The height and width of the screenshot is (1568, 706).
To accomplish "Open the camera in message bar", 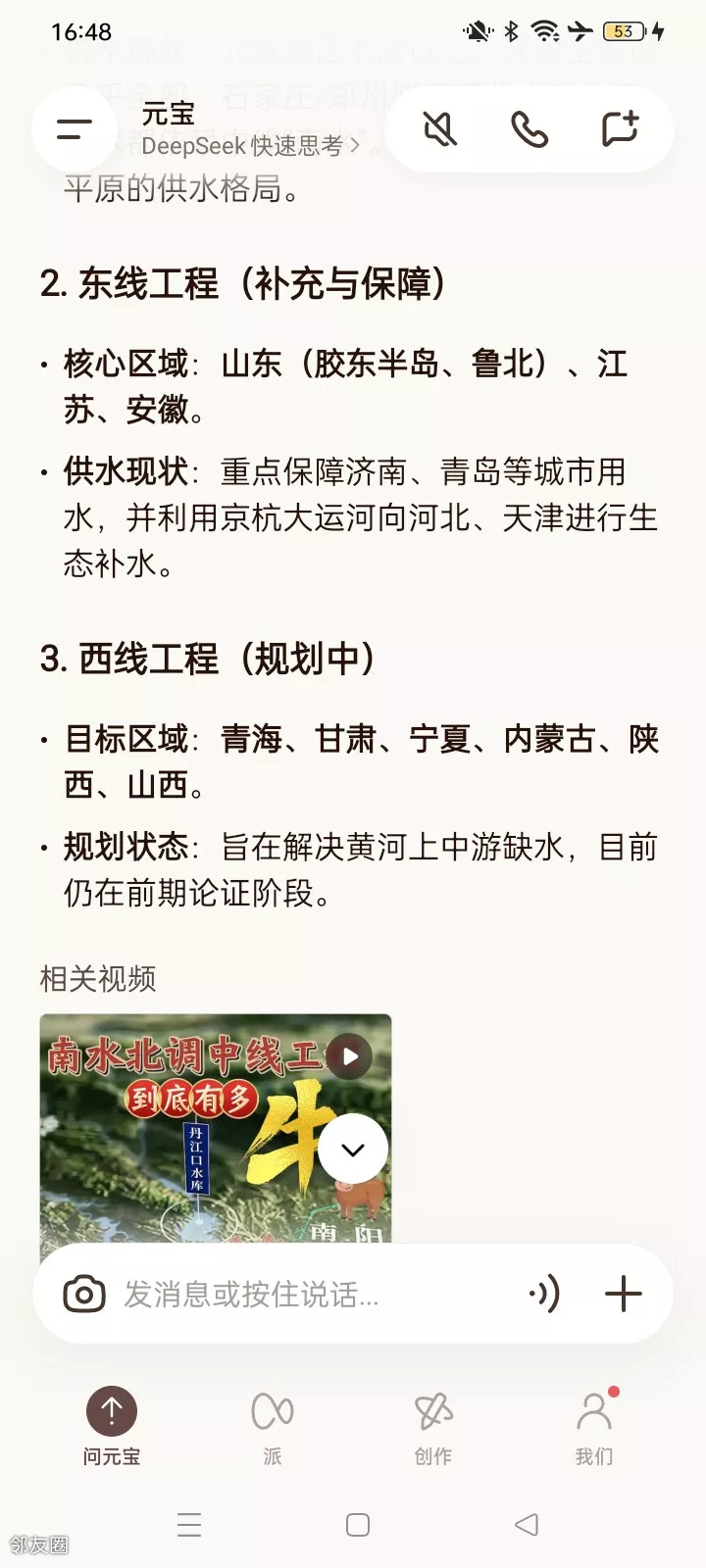I will [x=84, y=1294].
